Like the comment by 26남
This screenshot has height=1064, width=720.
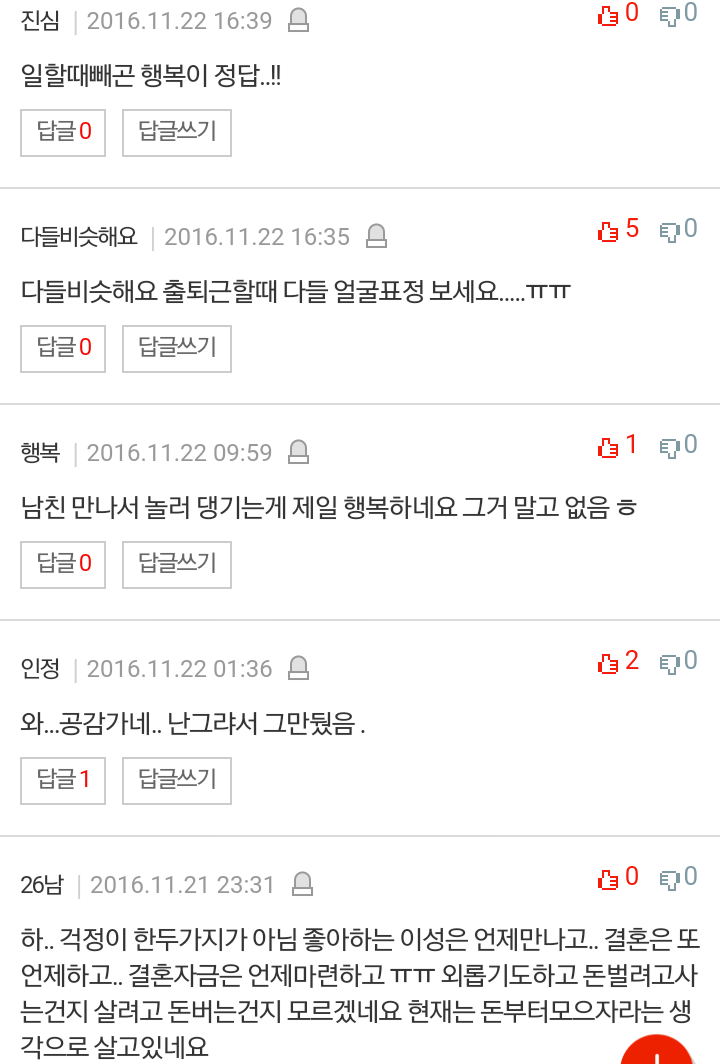(x=617, y=878)
